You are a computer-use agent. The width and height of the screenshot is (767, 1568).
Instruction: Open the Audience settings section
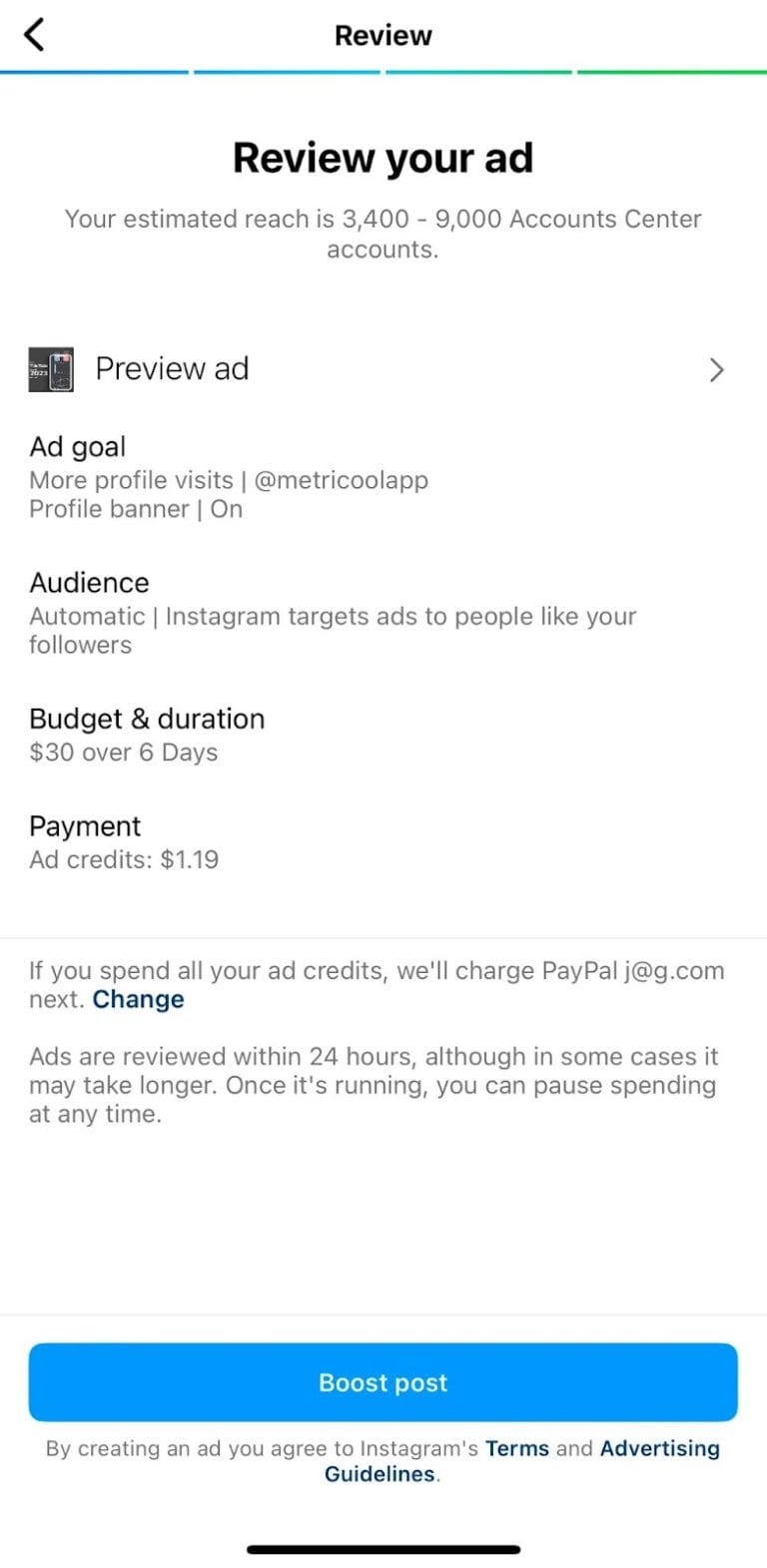pyautogui.click(x=89, y=582)
